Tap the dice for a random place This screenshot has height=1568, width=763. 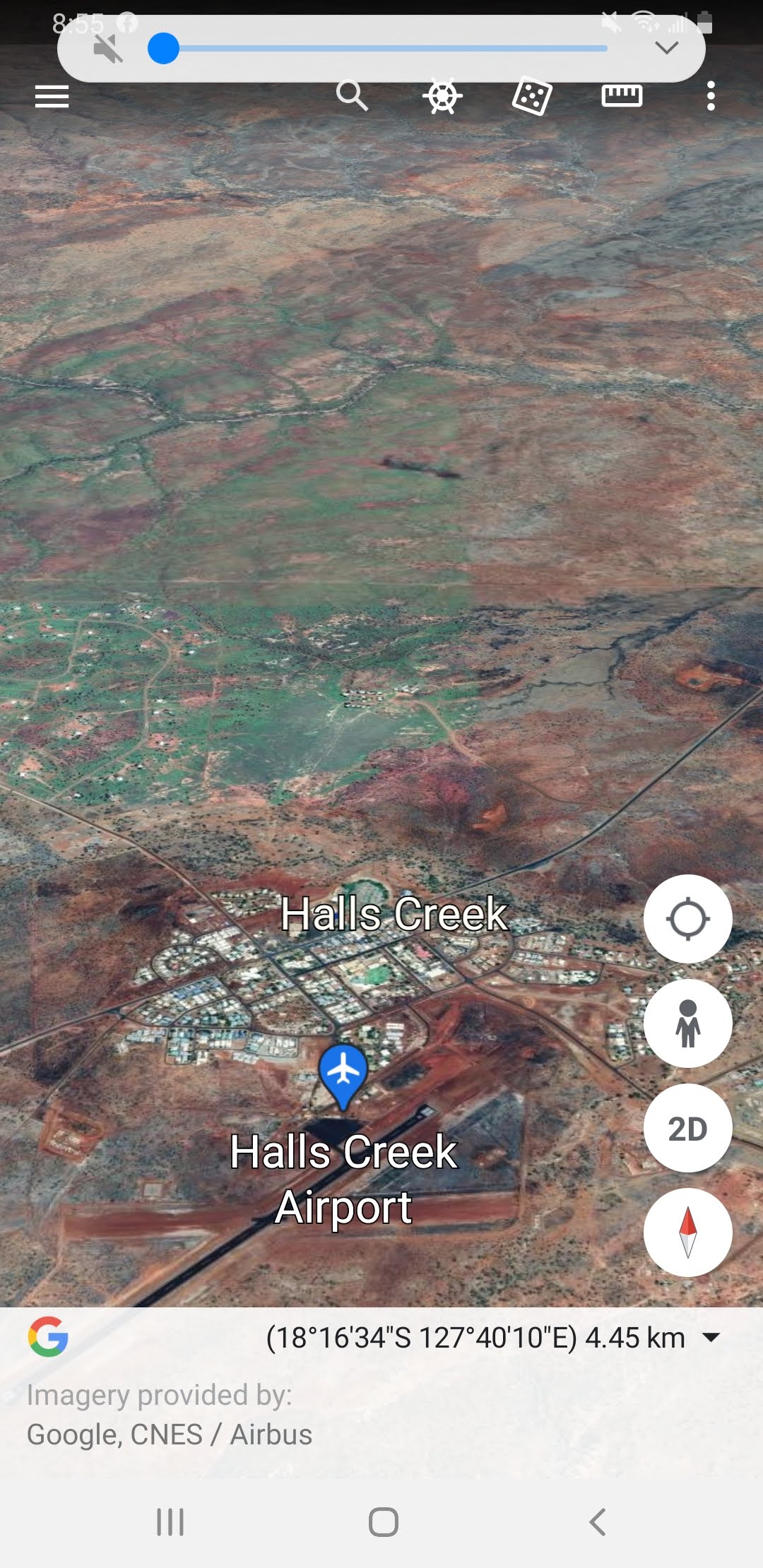click(x=531, y=96)
